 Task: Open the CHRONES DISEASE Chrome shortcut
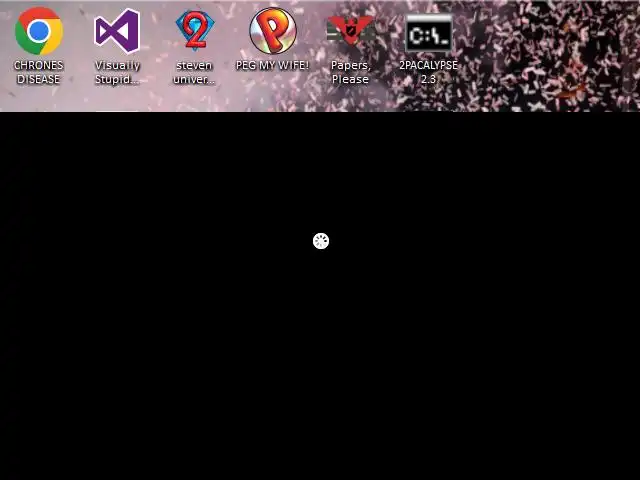pos(38,33)
